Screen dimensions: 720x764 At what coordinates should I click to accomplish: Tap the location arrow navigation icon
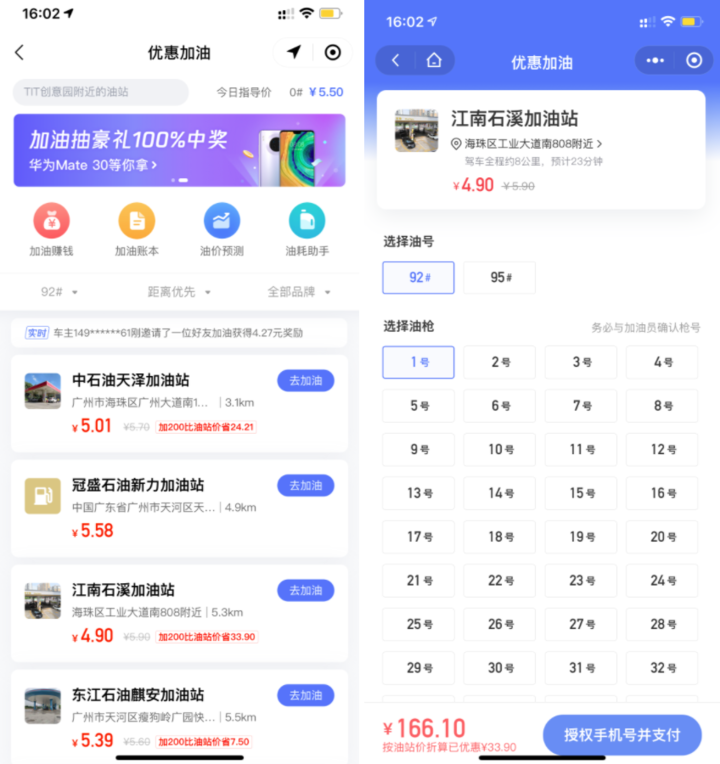click(x=294, y=53)
